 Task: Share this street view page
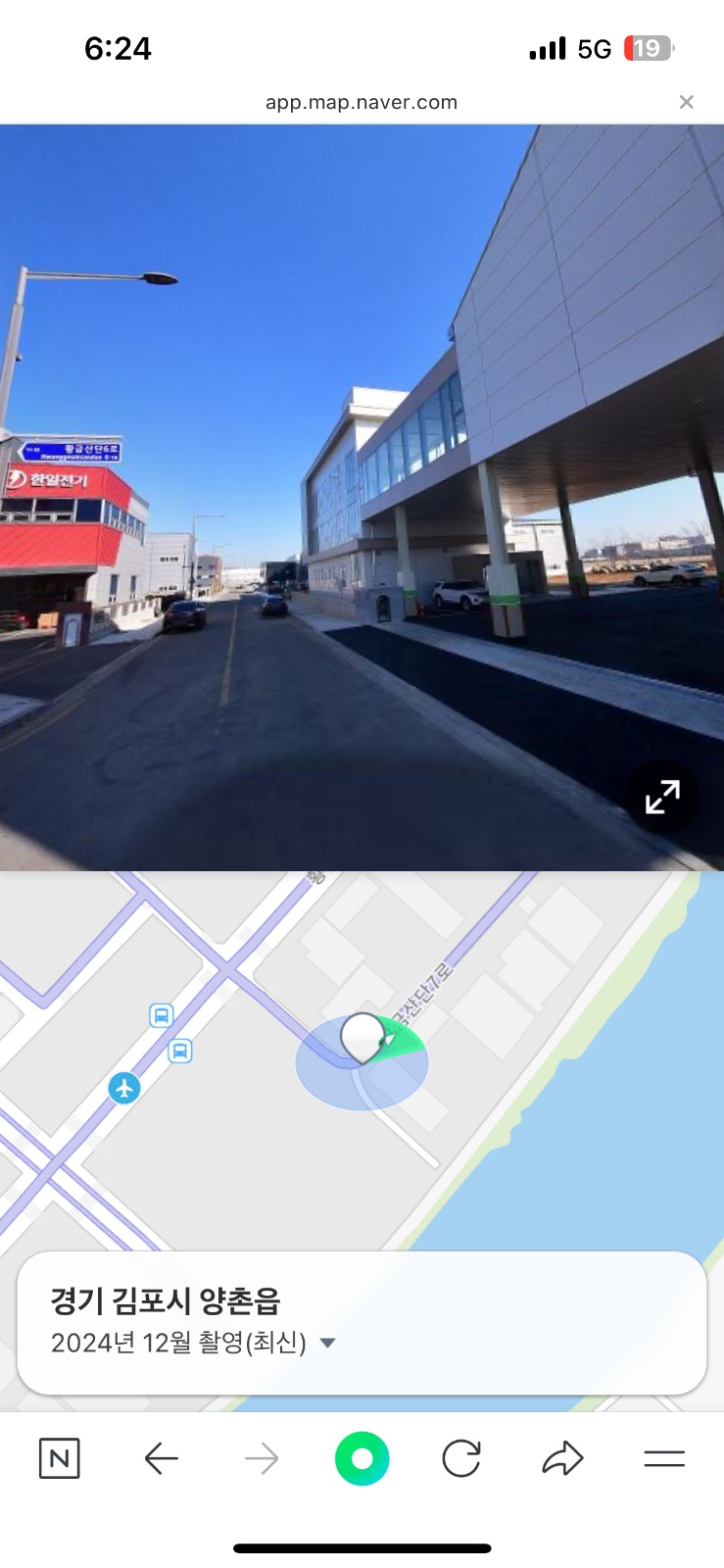[x=562, y=1458]
